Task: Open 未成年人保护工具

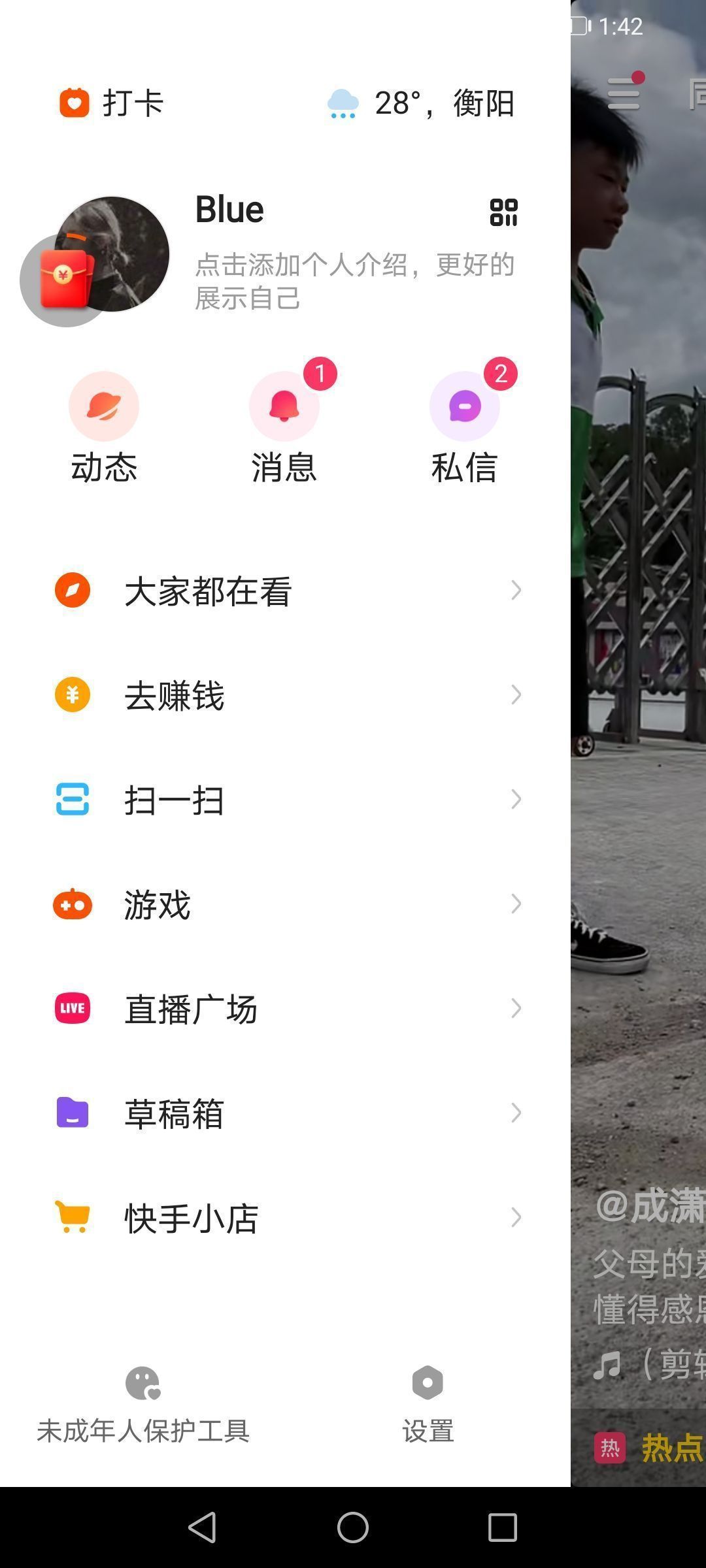Action: click(x=143, y=1405)
